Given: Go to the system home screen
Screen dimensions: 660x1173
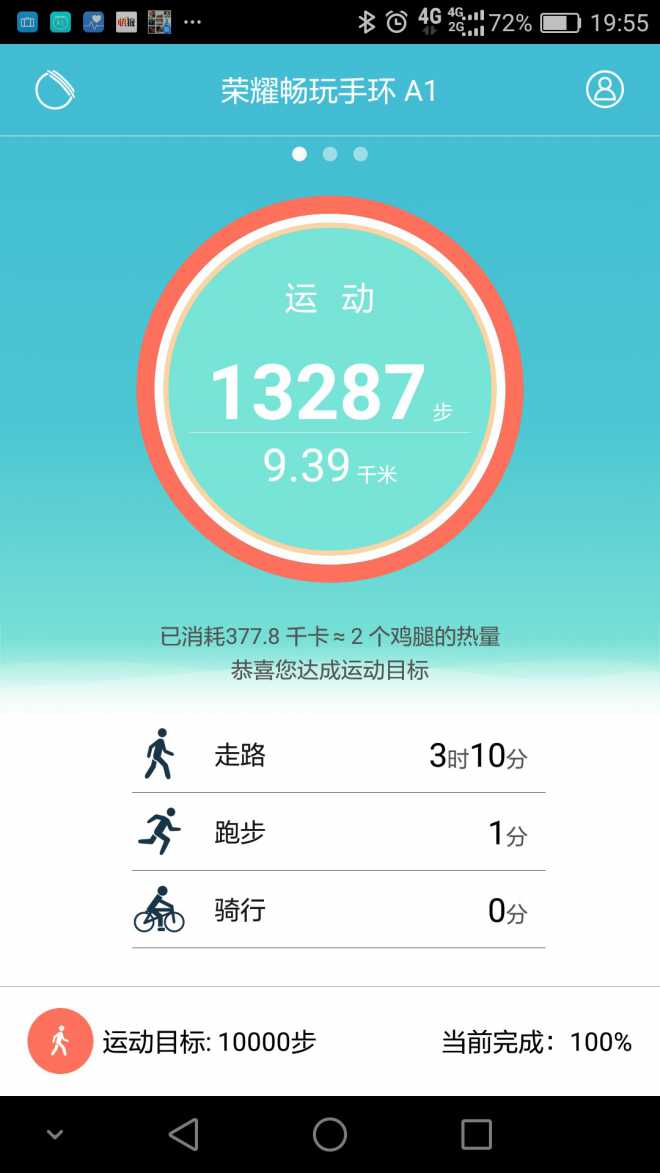Looking at the screenshot, I should (329, 1134).
